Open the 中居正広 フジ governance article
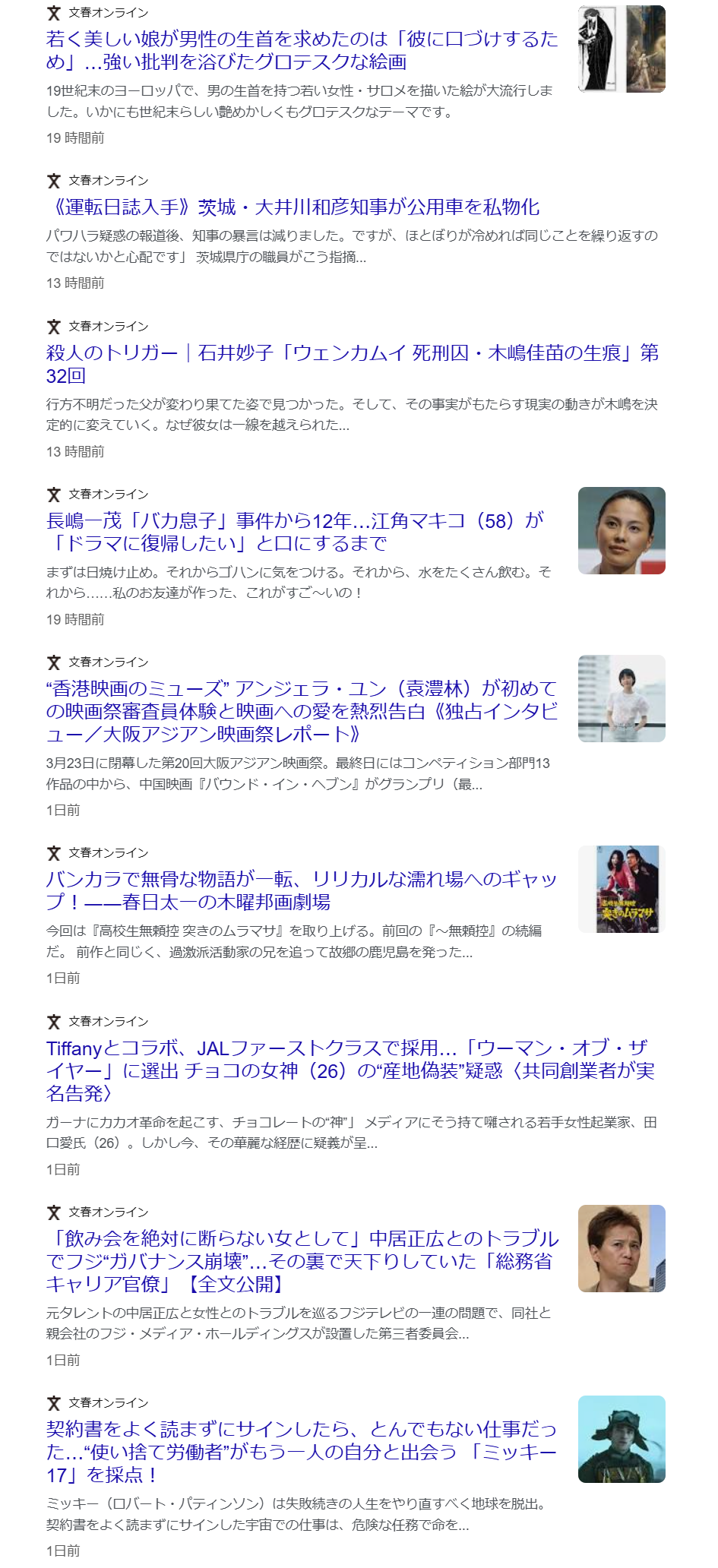The height and width of the screenshot is (1568, 718). 302,1261
